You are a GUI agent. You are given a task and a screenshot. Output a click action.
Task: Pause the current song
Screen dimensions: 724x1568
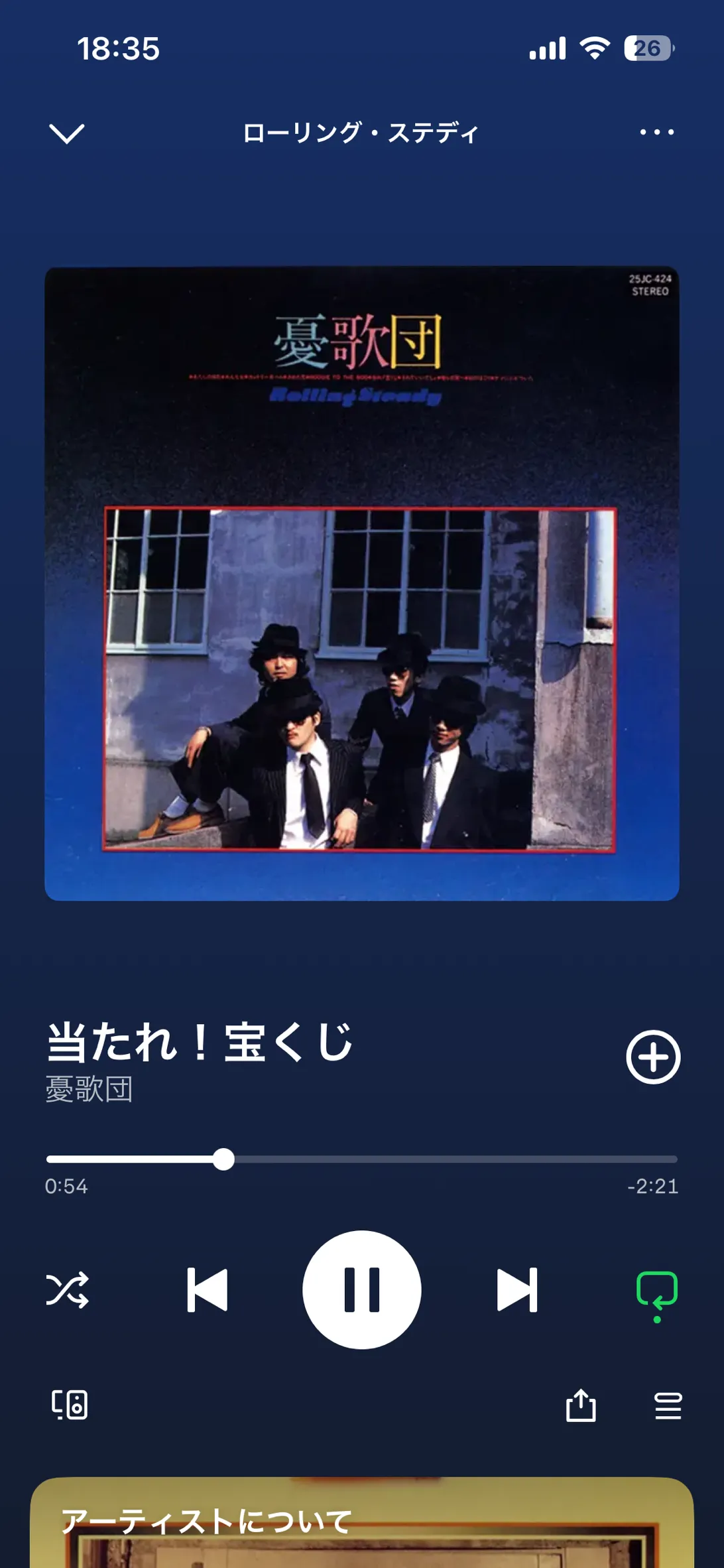(362, 1289)
